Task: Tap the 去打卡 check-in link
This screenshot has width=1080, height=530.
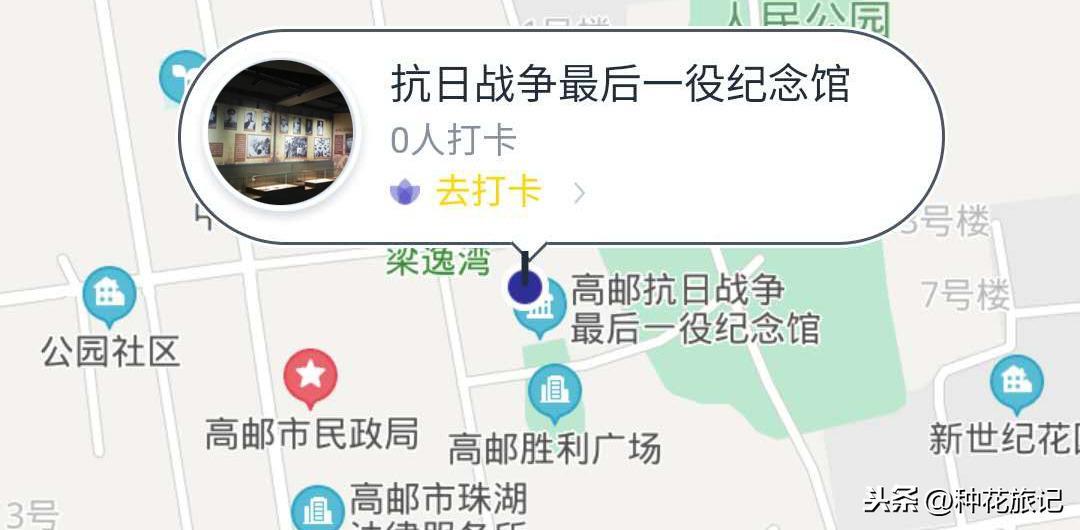Action: [488, 192]
